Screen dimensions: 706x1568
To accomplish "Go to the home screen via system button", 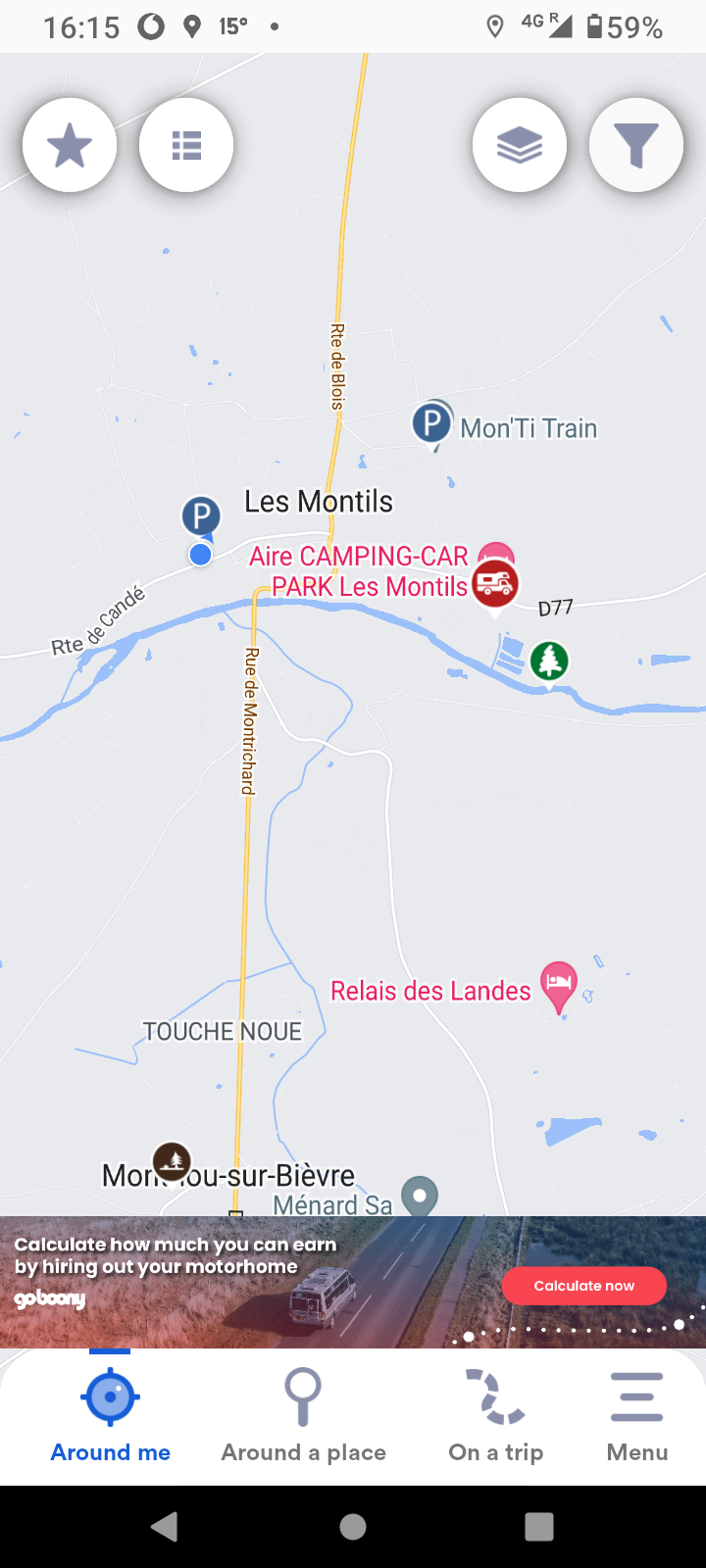I will [x=353, y=1527].
